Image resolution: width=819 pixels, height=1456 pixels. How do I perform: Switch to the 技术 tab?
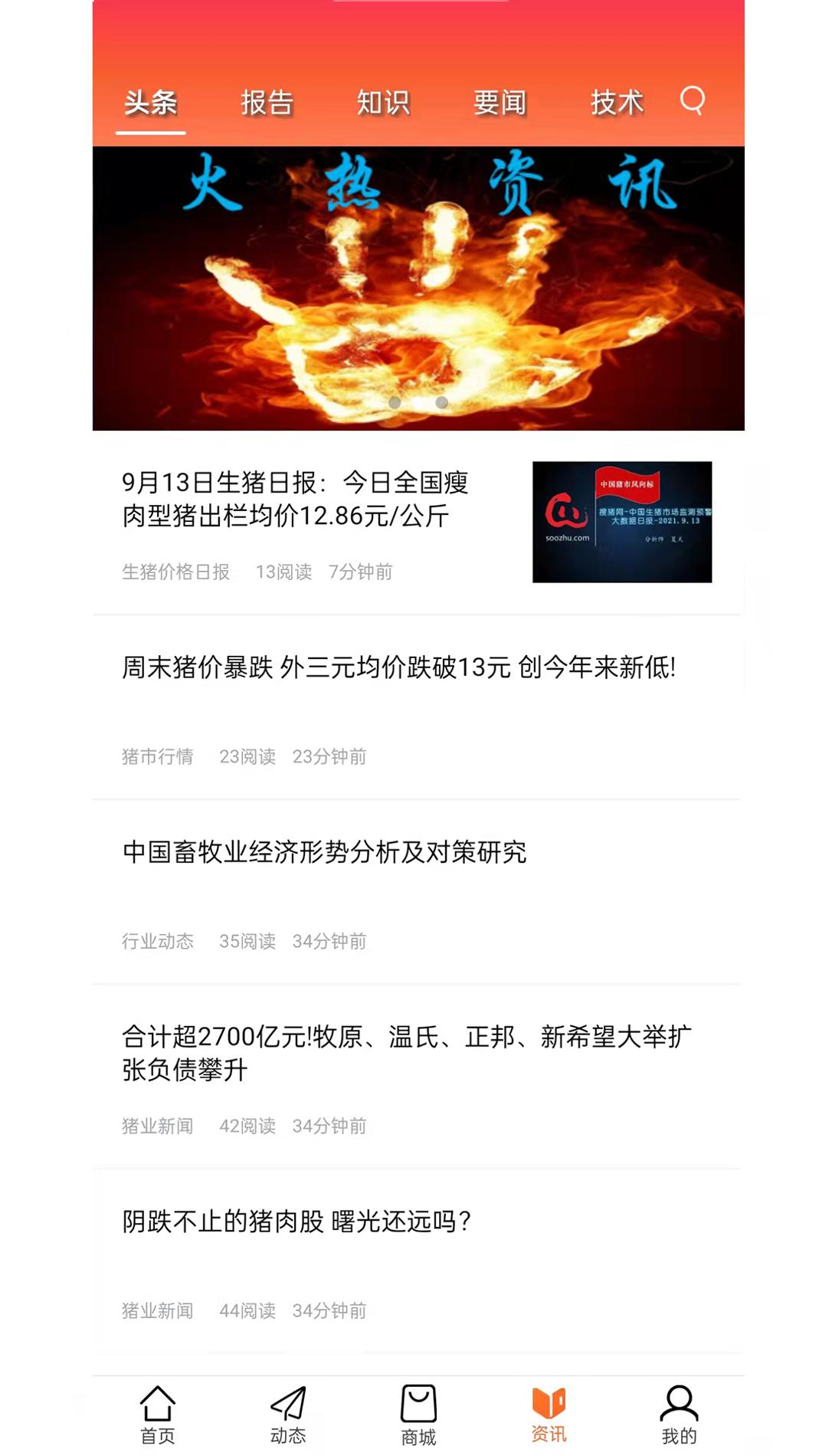coord(616,103)
